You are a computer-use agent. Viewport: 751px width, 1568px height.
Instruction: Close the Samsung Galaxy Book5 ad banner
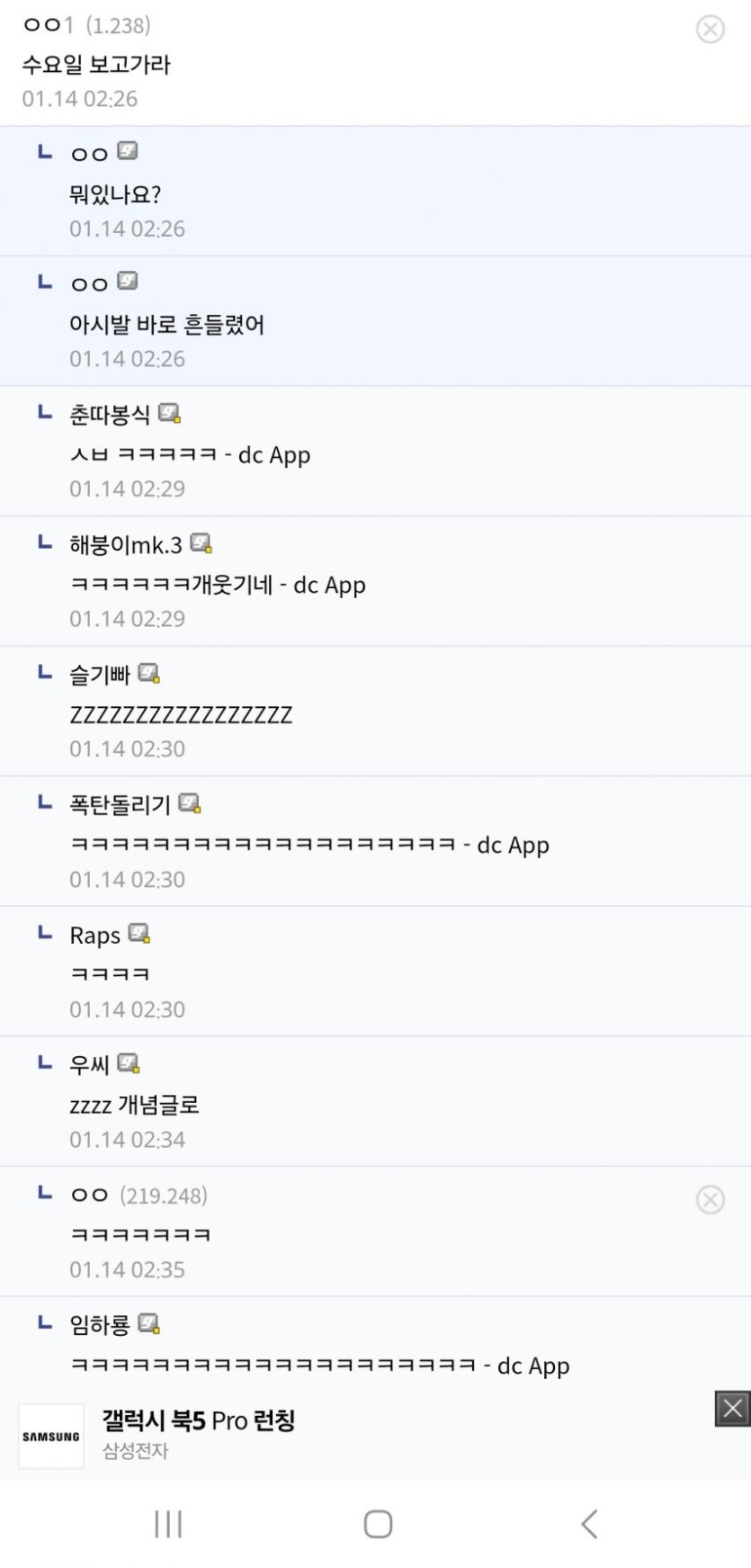(x=732, y=1408)
